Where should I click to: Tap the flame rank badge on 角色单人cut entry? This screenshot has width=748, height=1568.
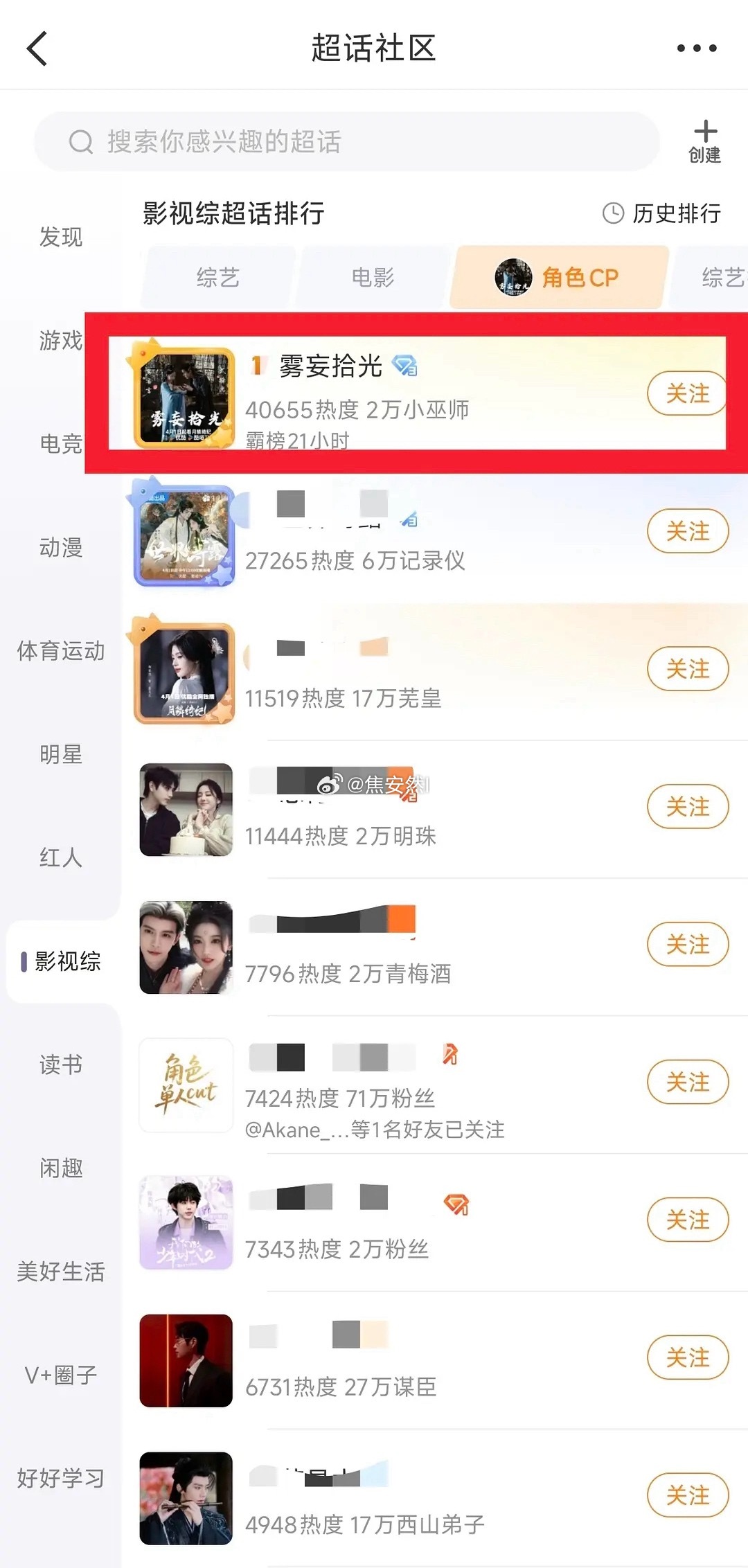tap(451, 1055)
